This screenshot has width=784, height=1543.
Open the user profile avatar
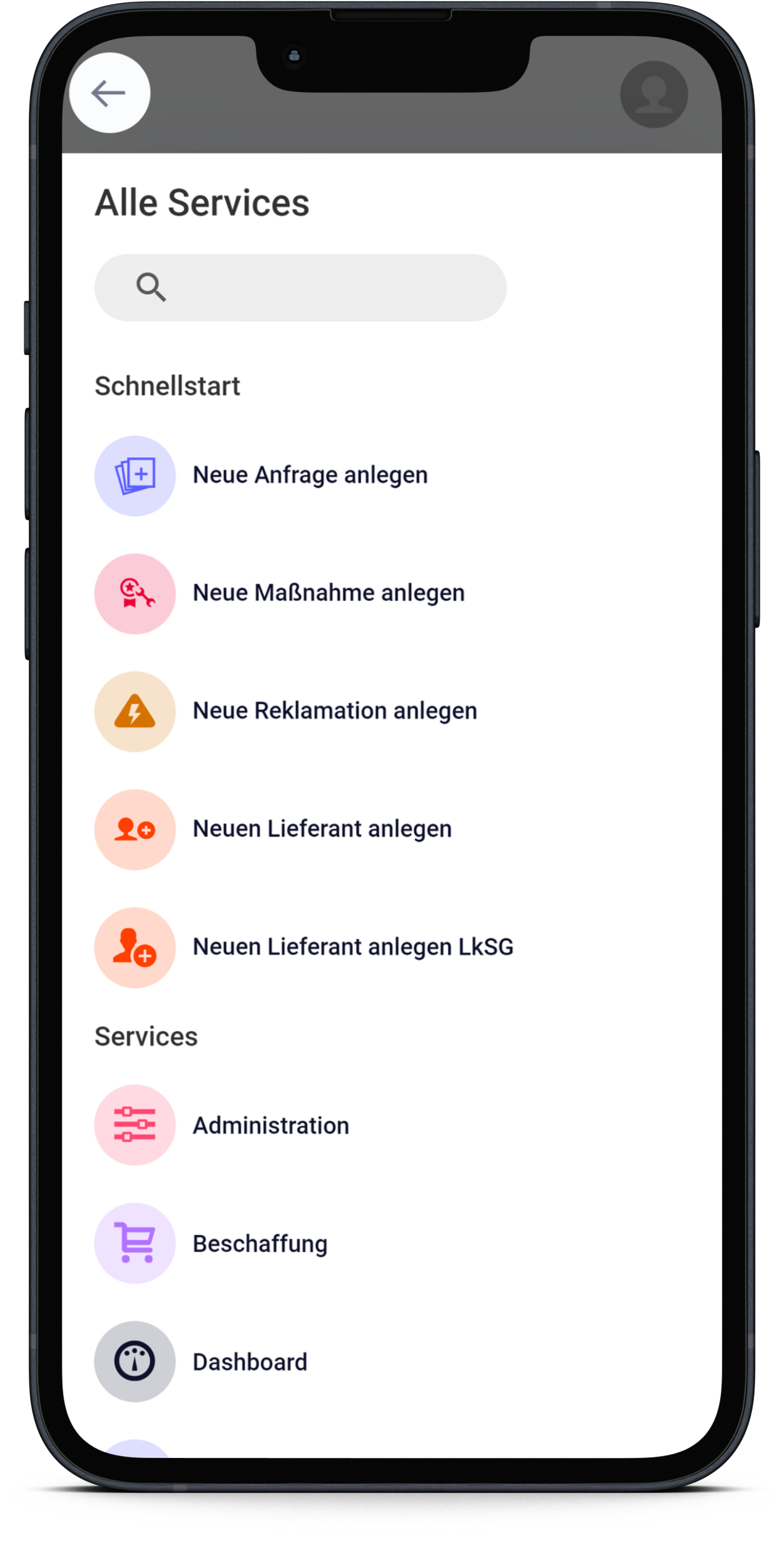tap(654, 94)
